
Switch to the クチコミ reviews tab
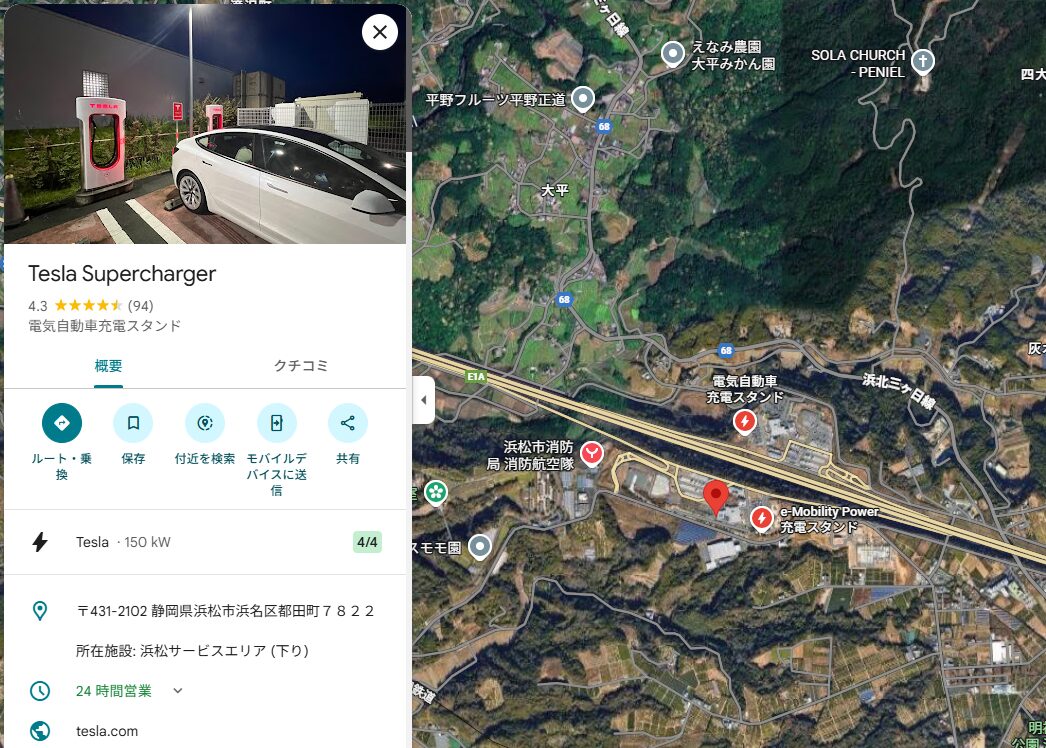pyautogui.click(x=301, y=366)
